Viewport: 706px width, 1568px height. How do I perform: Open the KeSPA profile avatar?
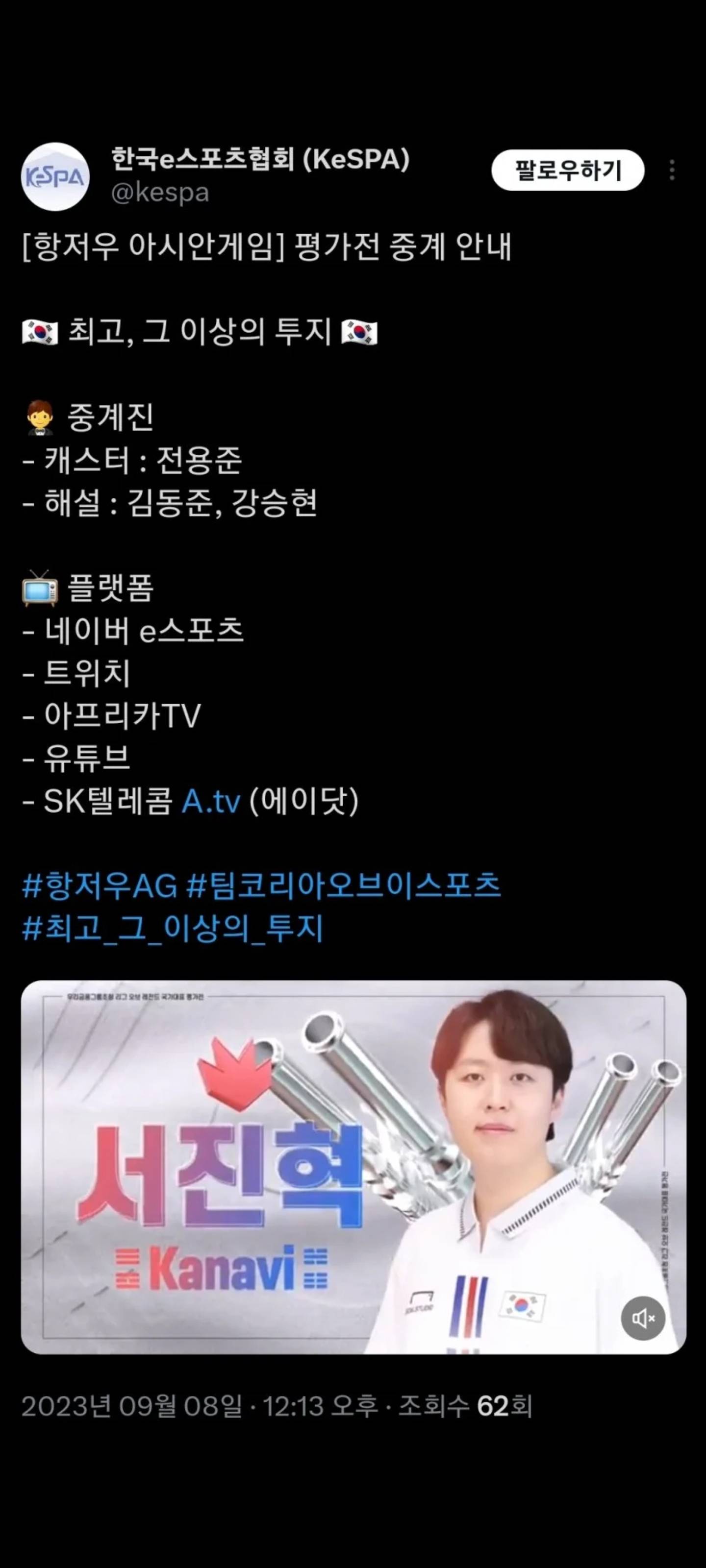click(55, 177)
